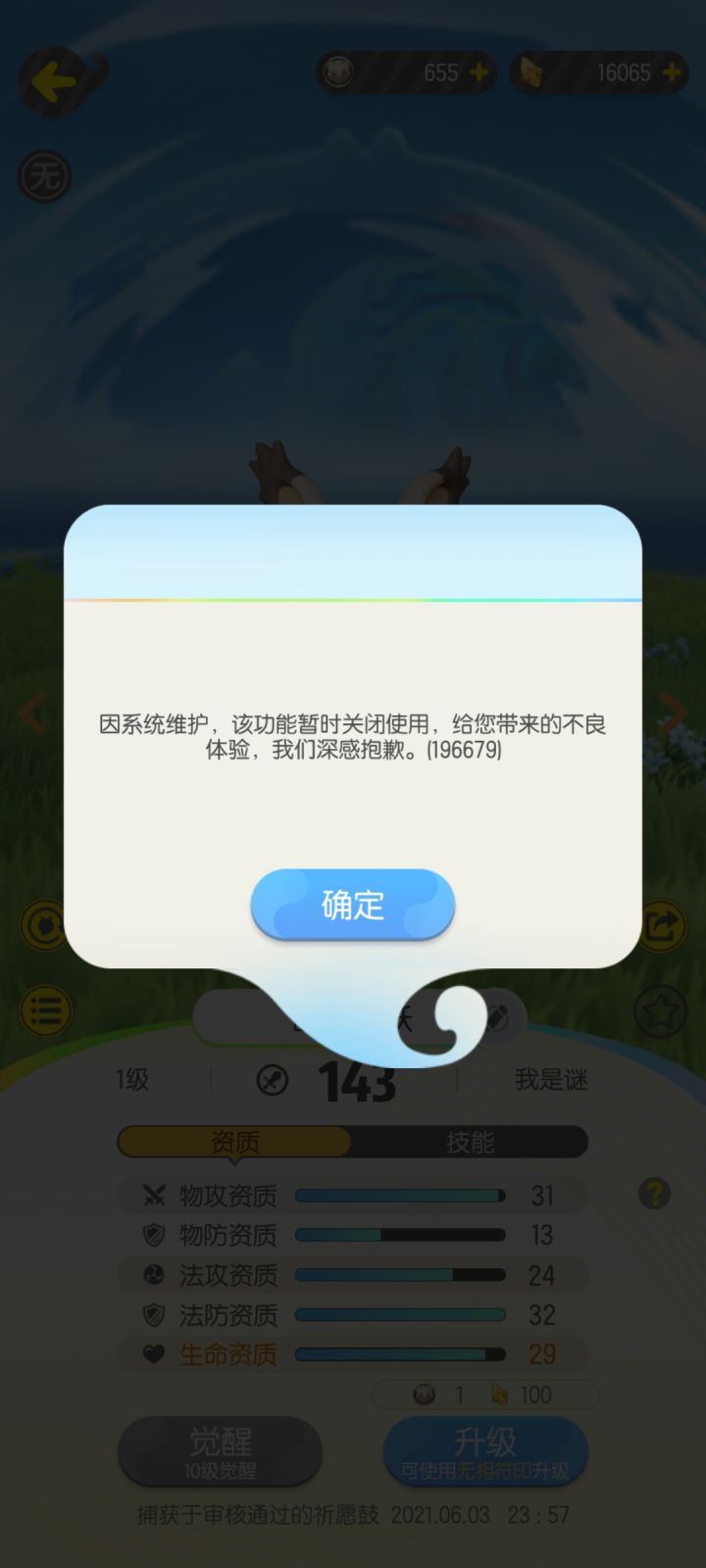Image resolution: width=706 pixels, height=1568 pixels.
Task: Switch to the 技能 skills tab
Action: pyautogui.click(x=471, y=1142)
